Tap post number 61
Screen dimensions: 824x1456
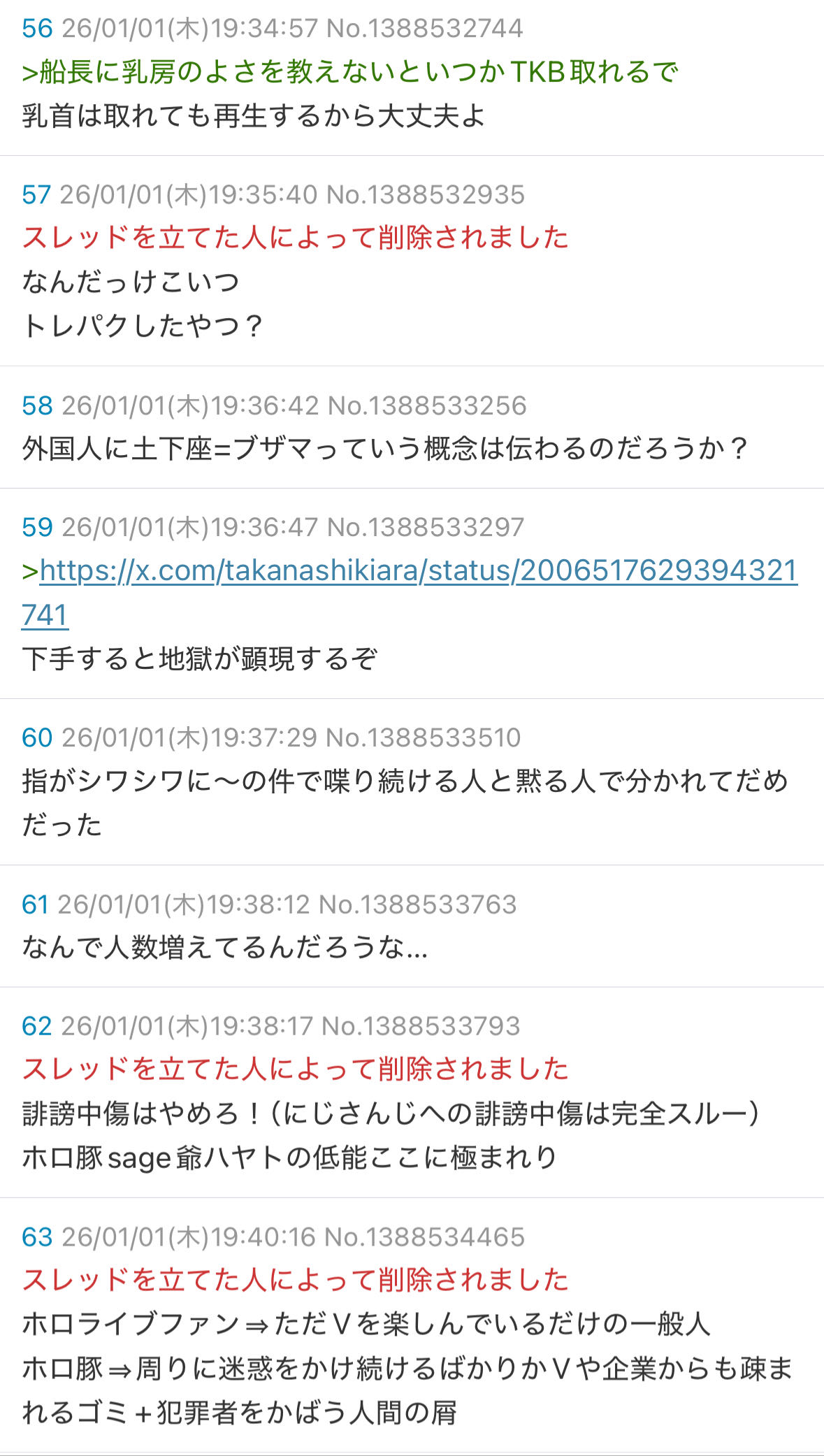(x=35, y=905)
